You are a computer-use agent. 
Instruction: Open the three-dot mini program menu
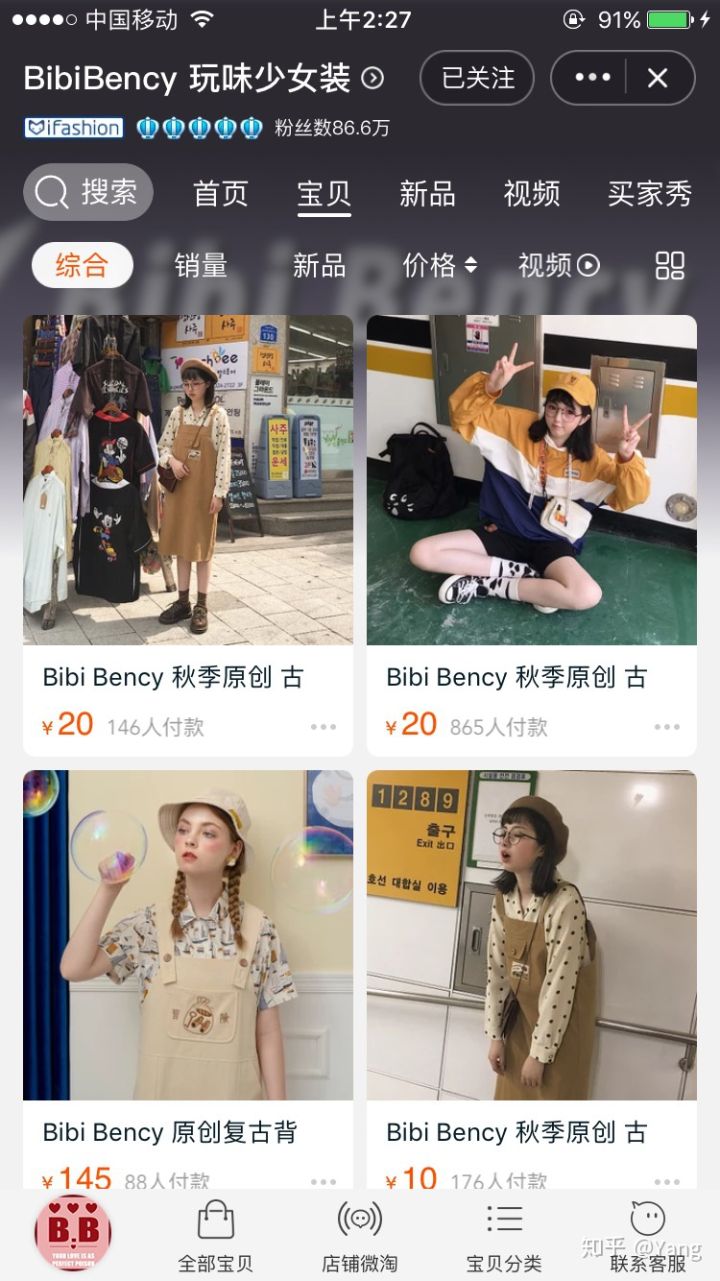pyautogui.click(x=592, y=78)
